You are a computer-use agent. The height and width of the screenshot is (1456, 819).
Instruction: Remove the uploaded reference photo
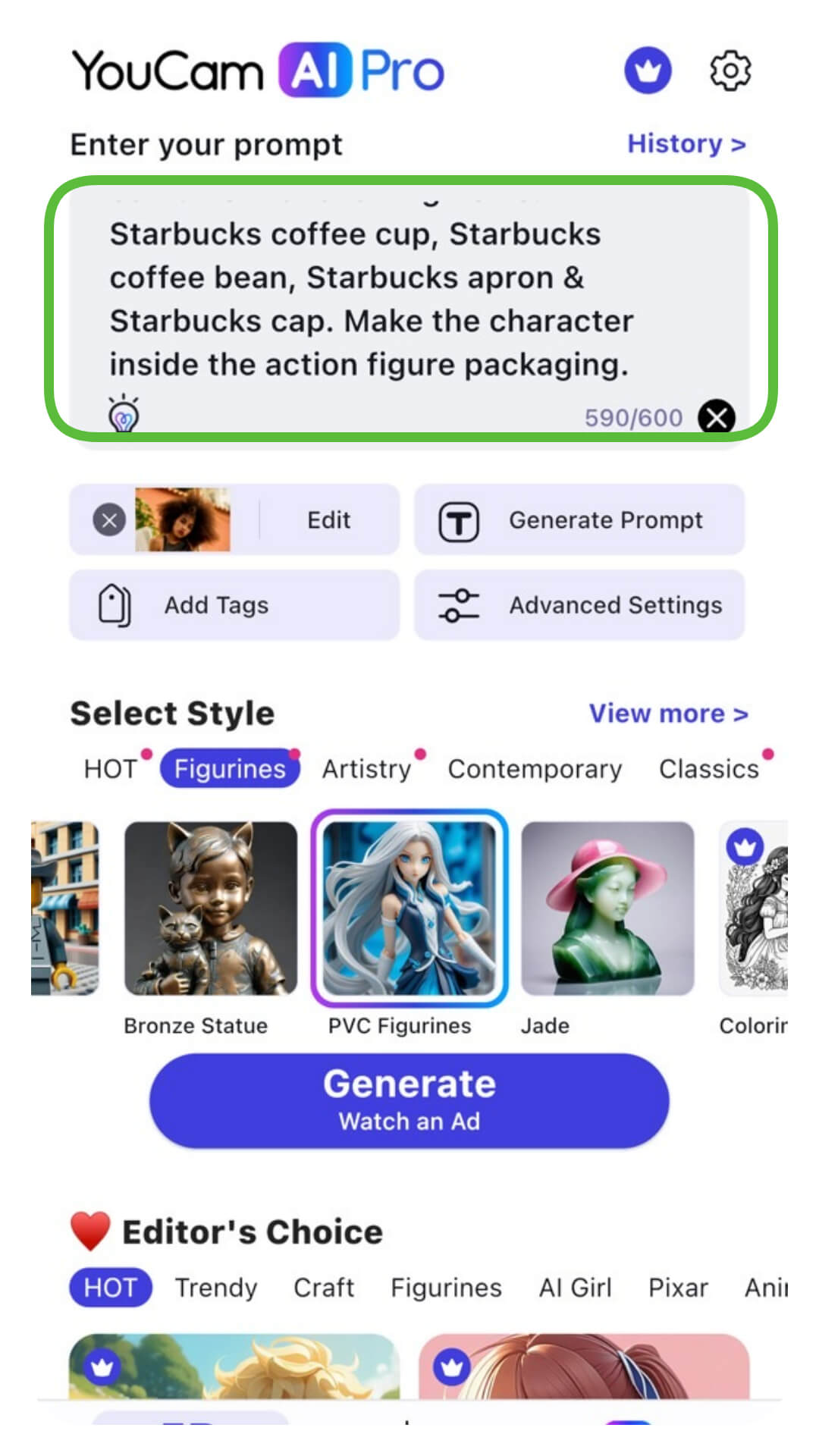click(x=109, y=520)
